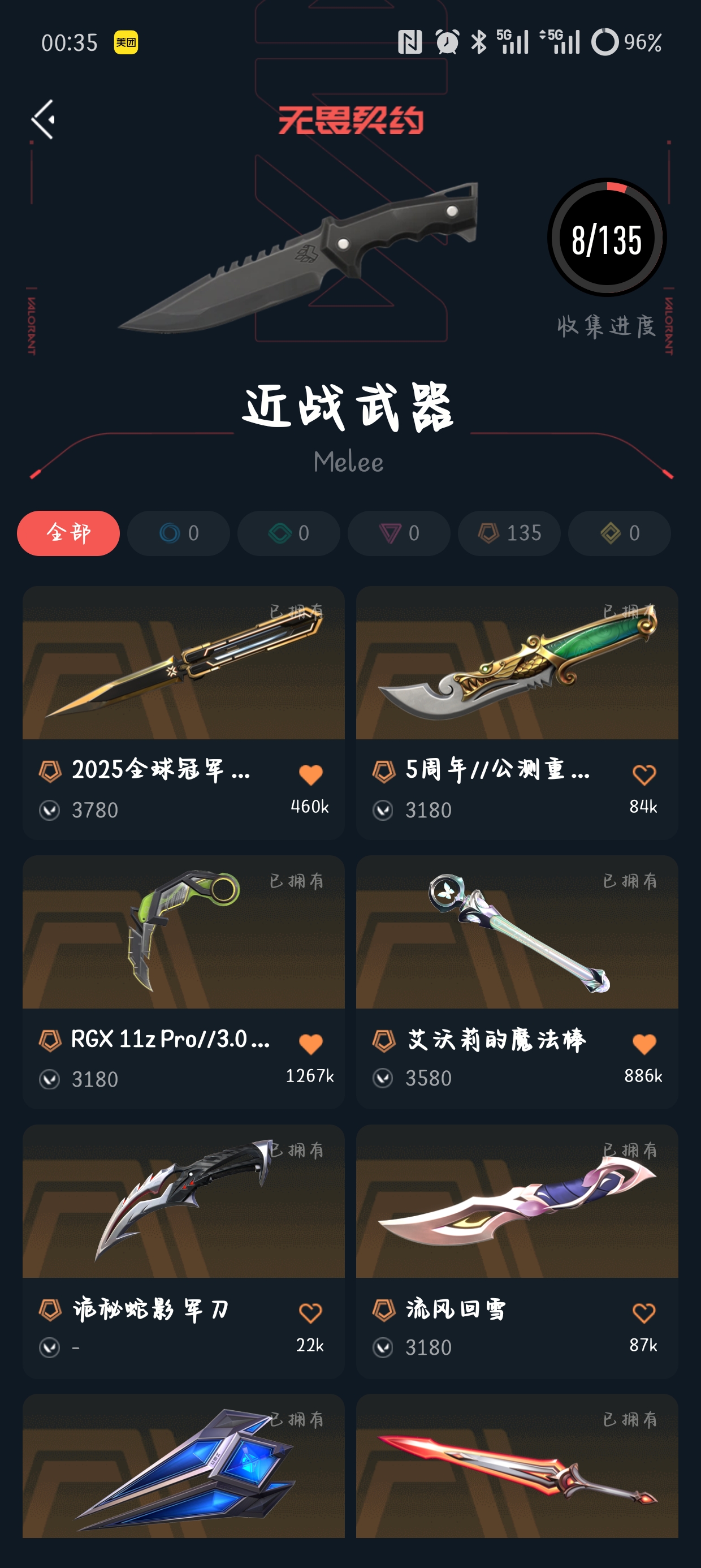The height and width of the screenshot is (1568, 701).
Task: Like the 诡秘蛇影 军刀 skin
Action: 310,1312
